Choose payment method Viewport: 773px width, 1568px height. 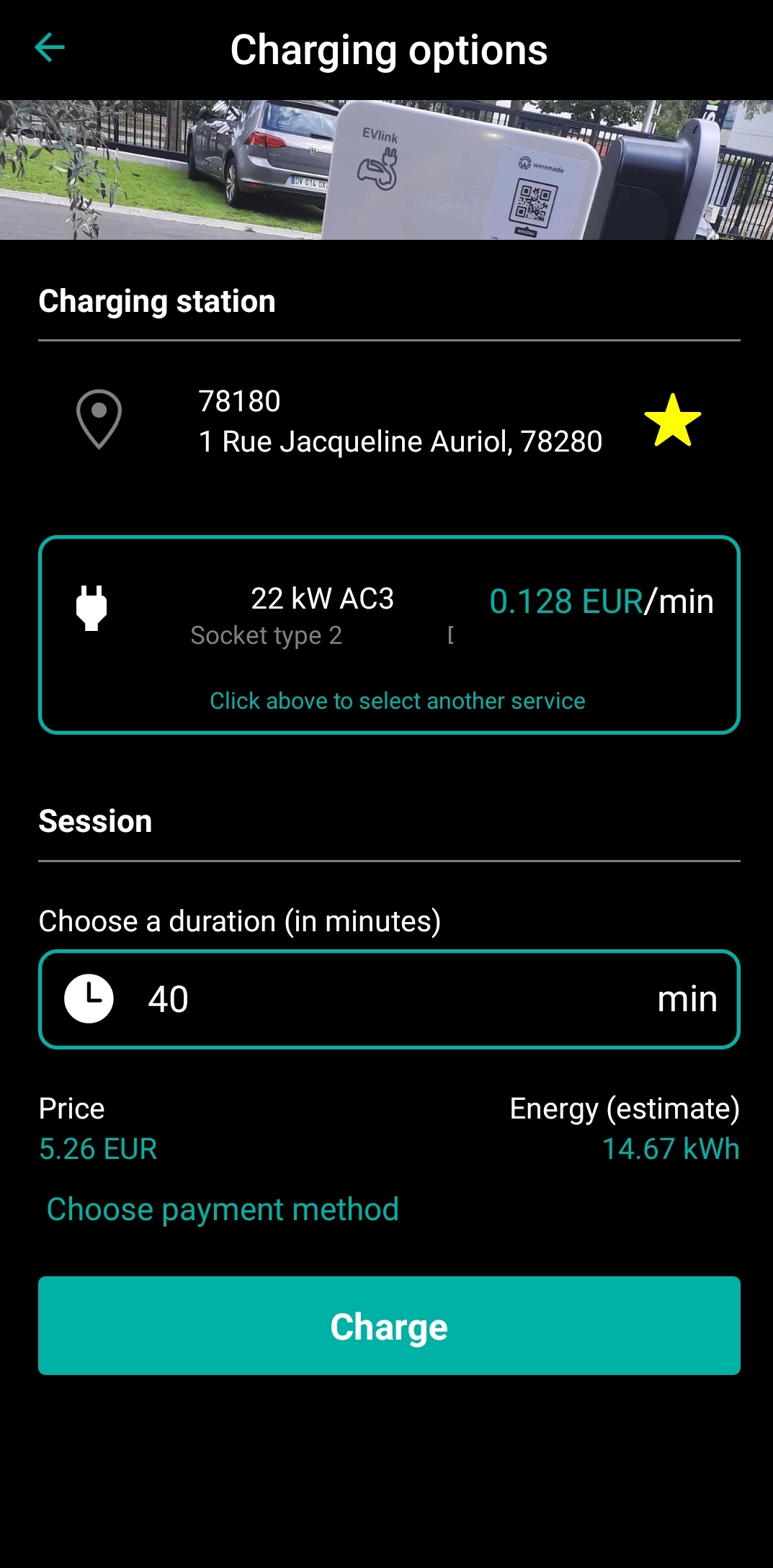[223, 1209]
